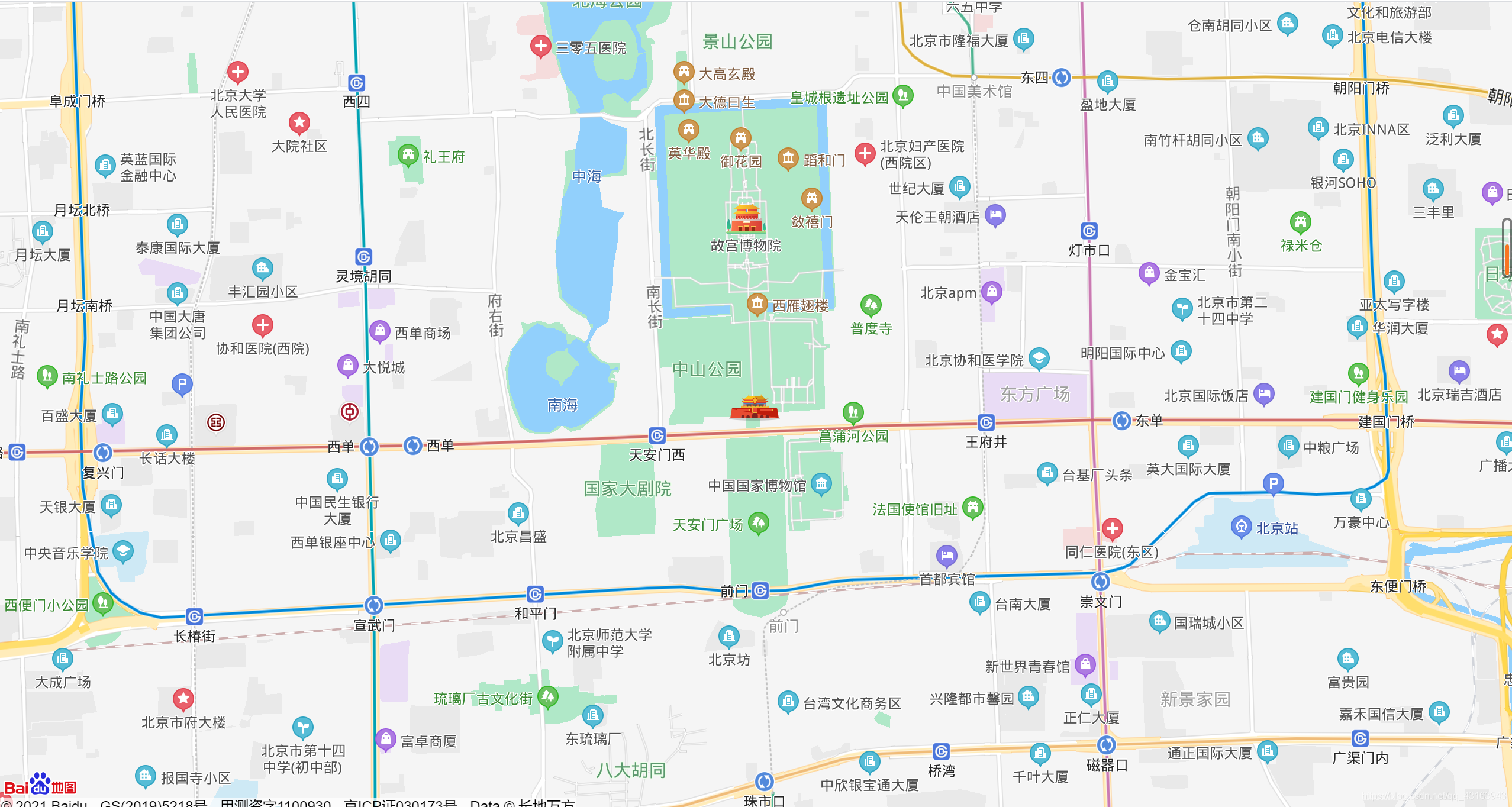Select the 王府井 subway station icon
The image size is (1512, 807).
pyautogui.click(x=986, y=422)
